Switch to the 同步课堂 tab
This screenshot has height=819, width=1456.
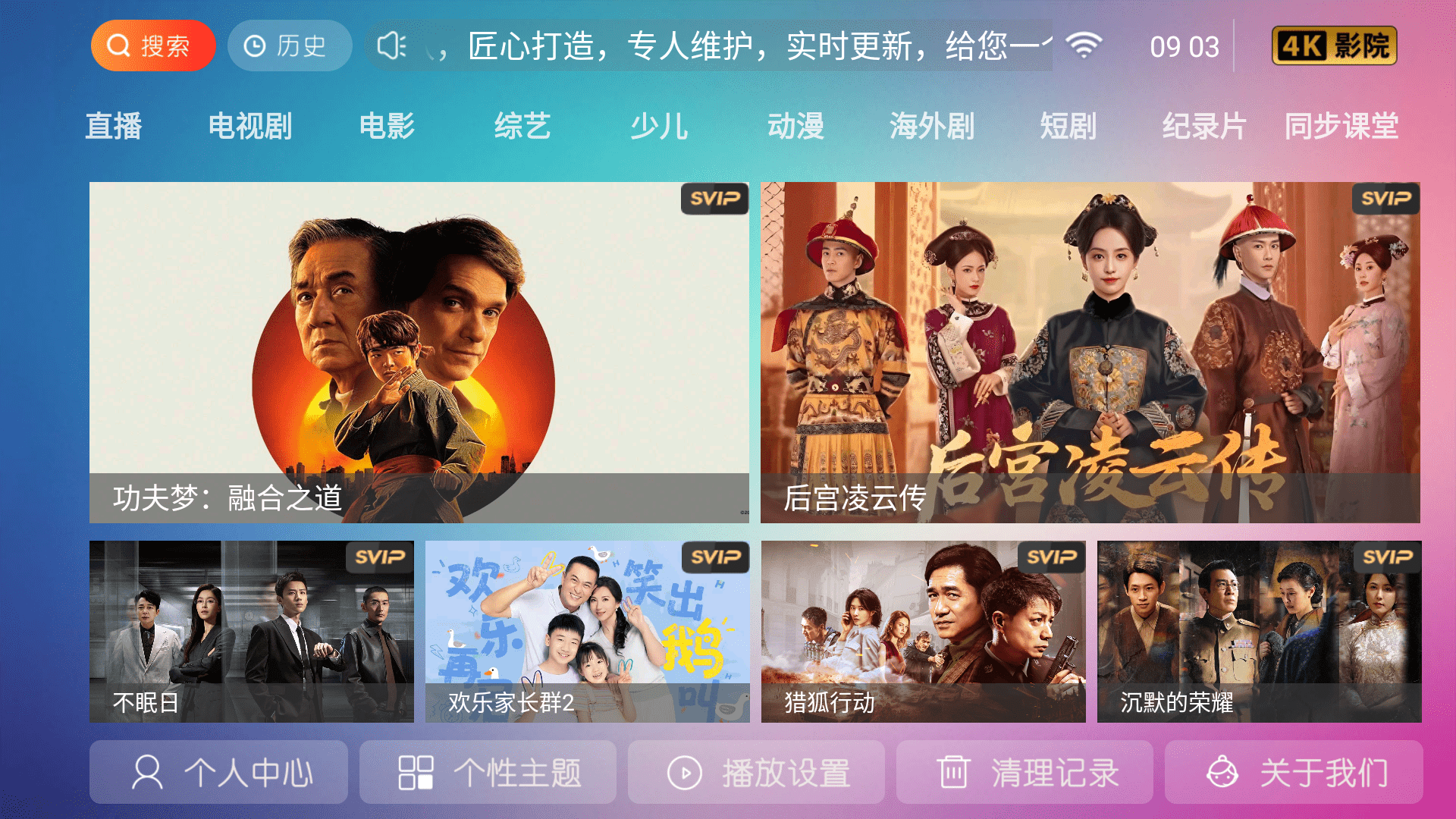(x=1341, y=126)
